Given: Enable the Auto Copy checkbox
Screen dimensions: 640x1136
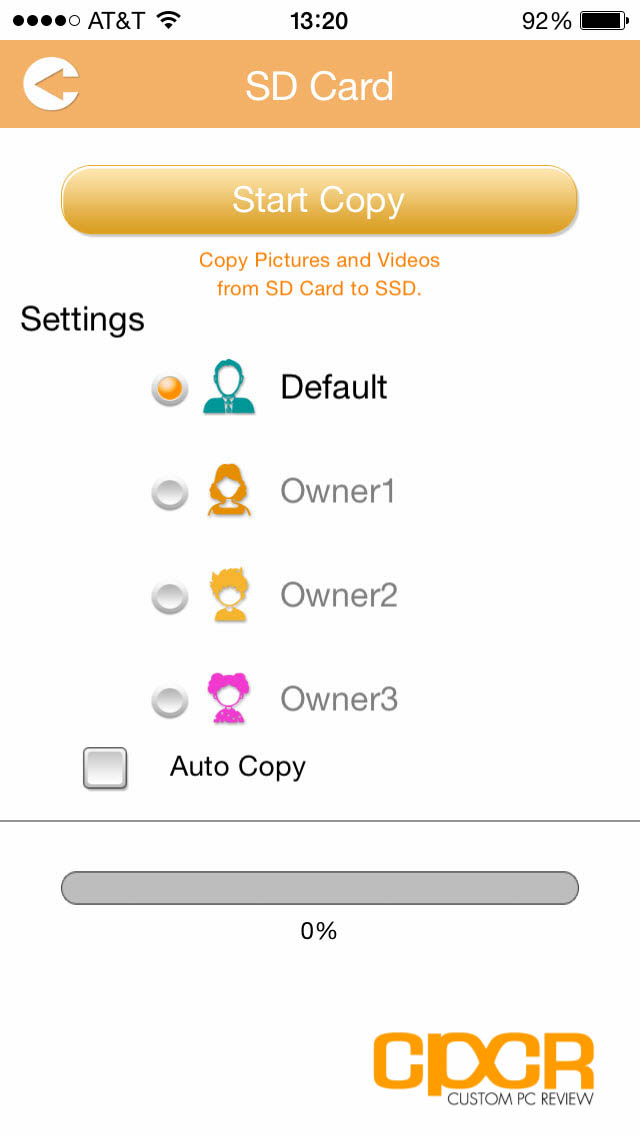Looking at the screenshot, I should click(105, 768).
